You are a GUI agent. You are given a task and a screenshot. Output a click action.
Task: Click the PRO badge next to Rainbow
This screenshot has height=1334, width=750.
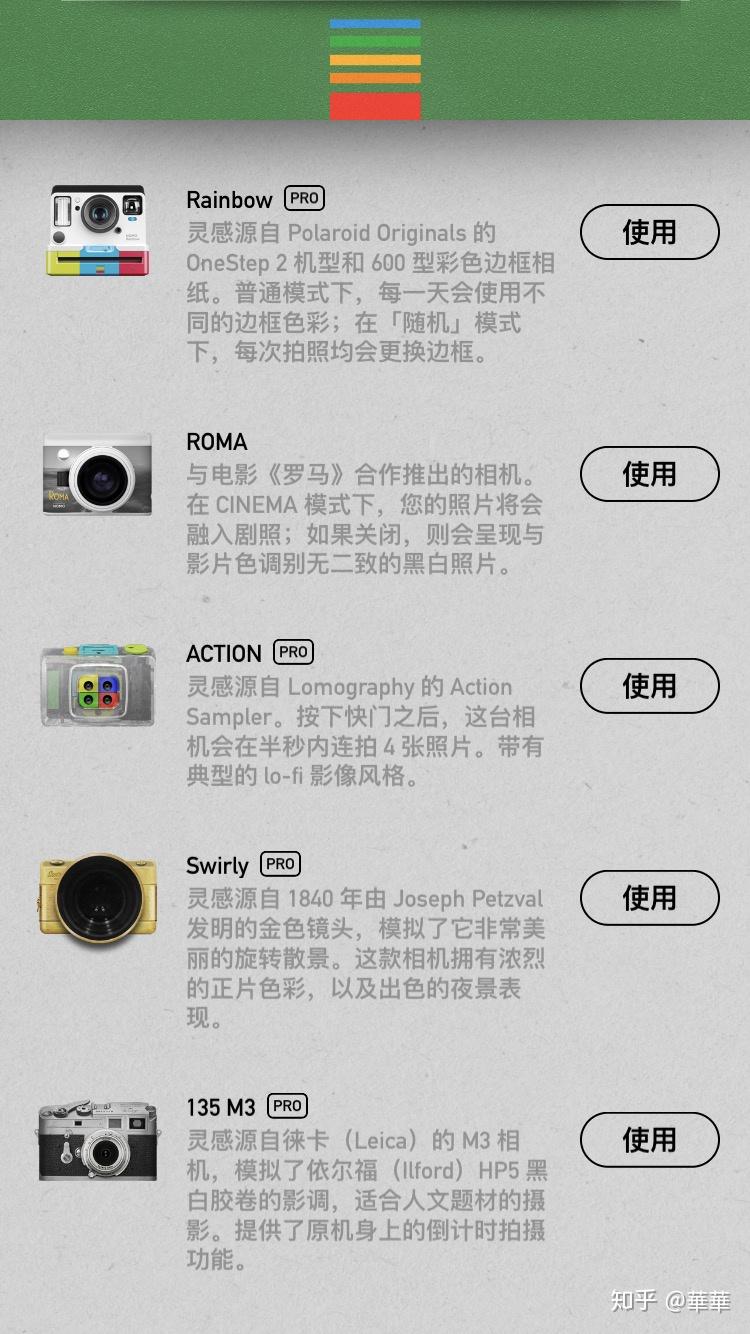tap(303, 198)
